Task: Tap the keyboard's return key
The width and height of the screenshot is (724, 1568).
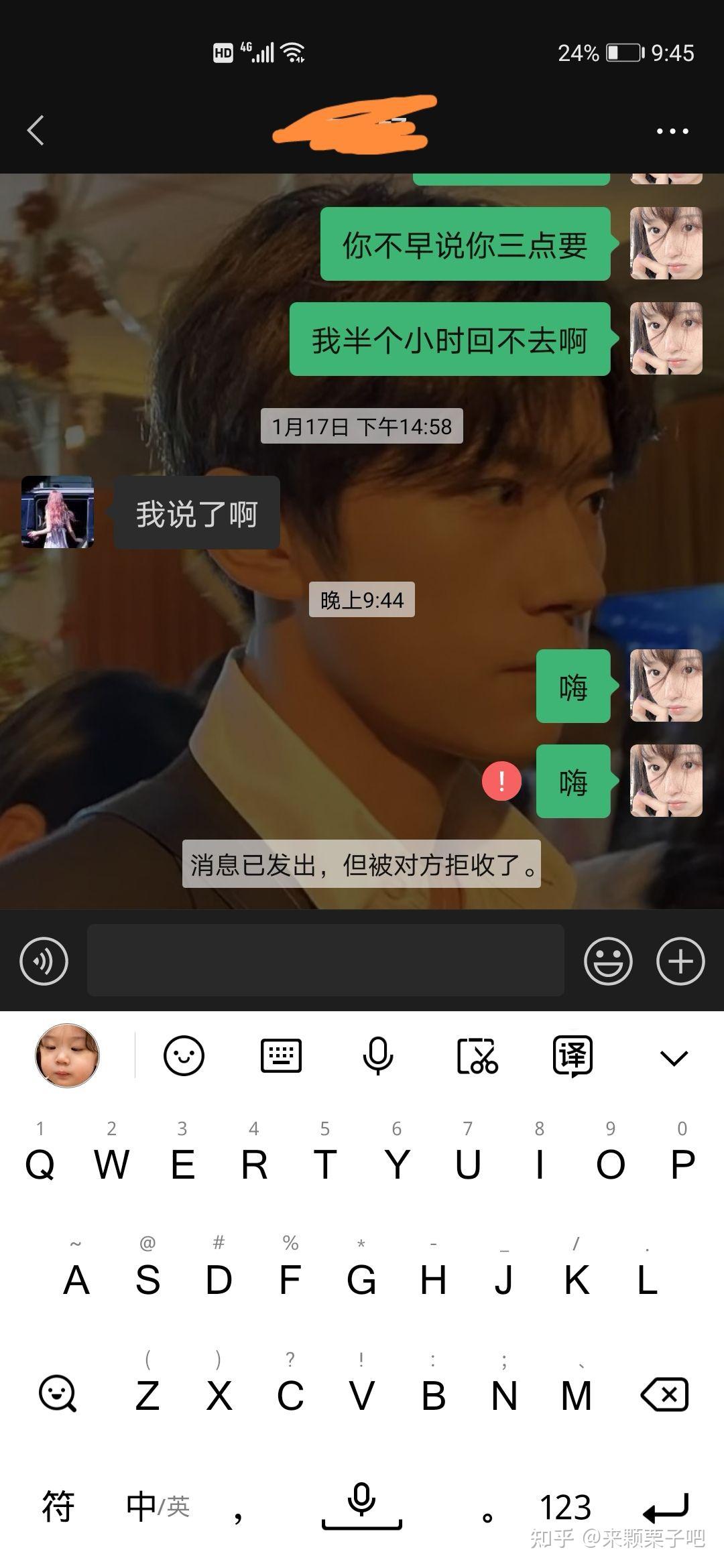Action: [665, 1508]
